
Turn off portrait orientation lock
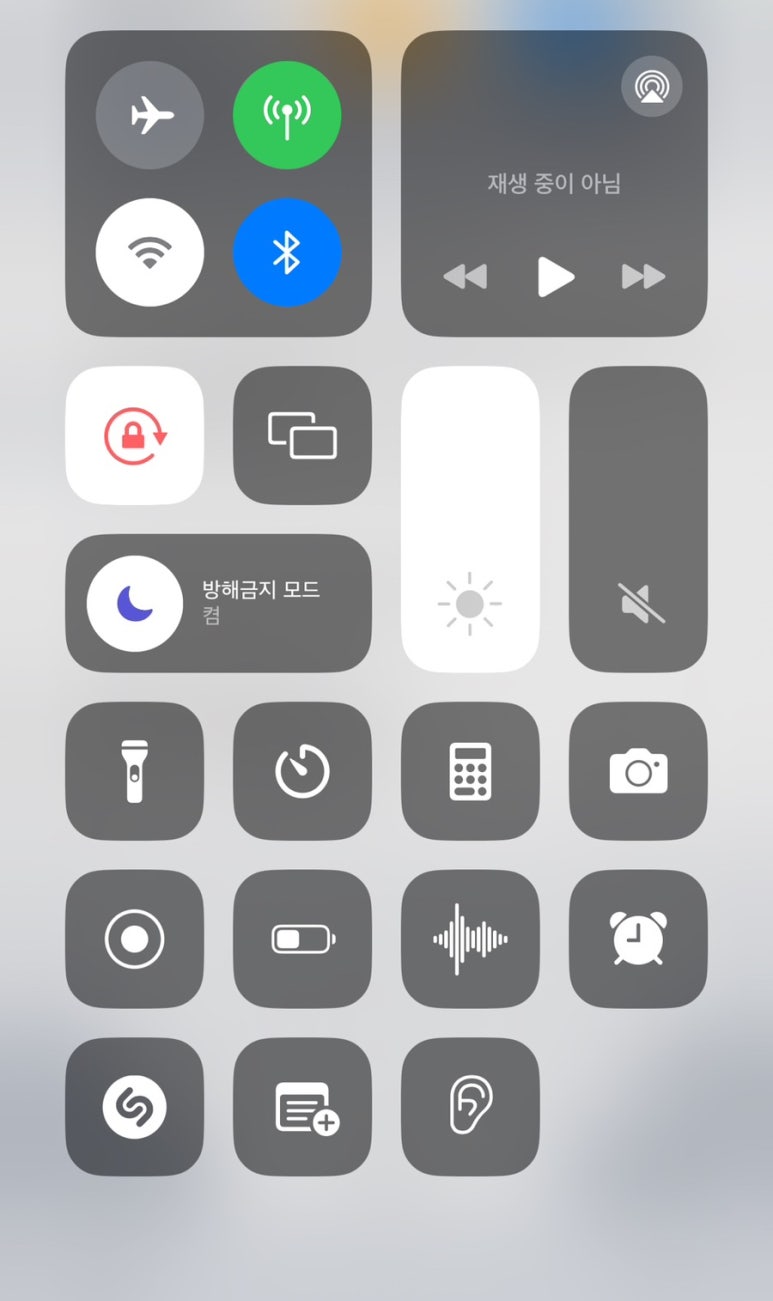coord(134,436)
